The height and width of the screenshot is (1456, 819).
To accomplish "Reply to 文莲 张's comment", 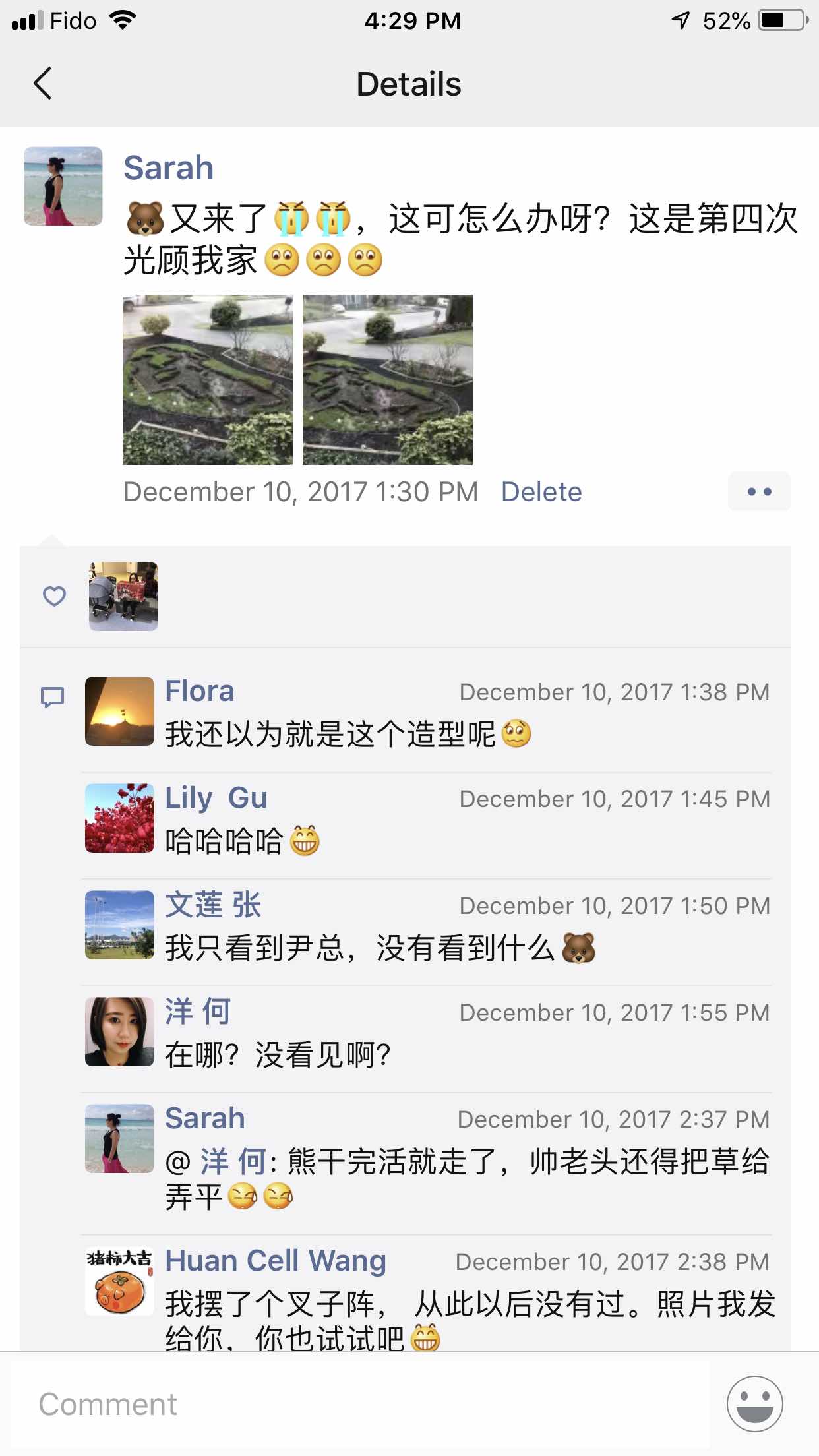I will point(359,948).
